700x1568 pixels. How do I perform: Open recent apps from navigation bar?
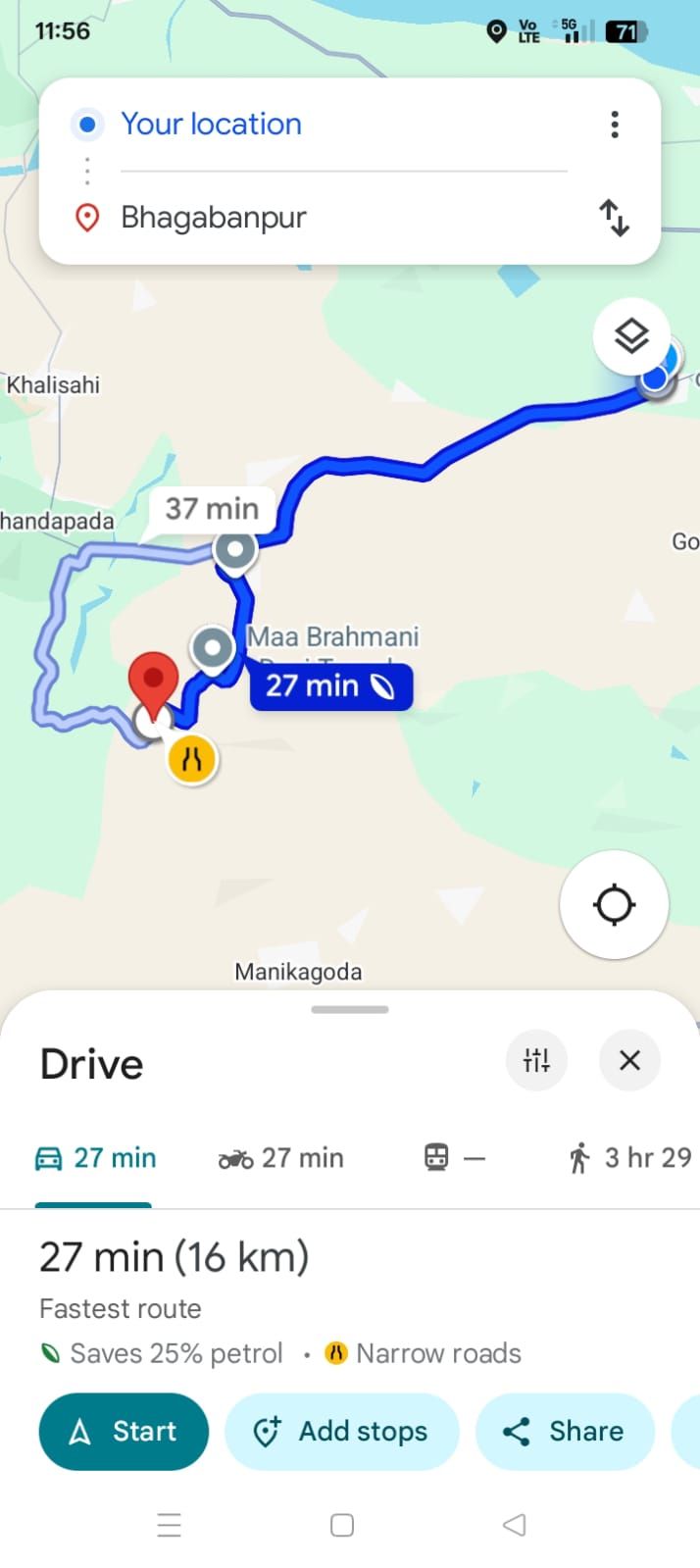tap(170, 1525)
